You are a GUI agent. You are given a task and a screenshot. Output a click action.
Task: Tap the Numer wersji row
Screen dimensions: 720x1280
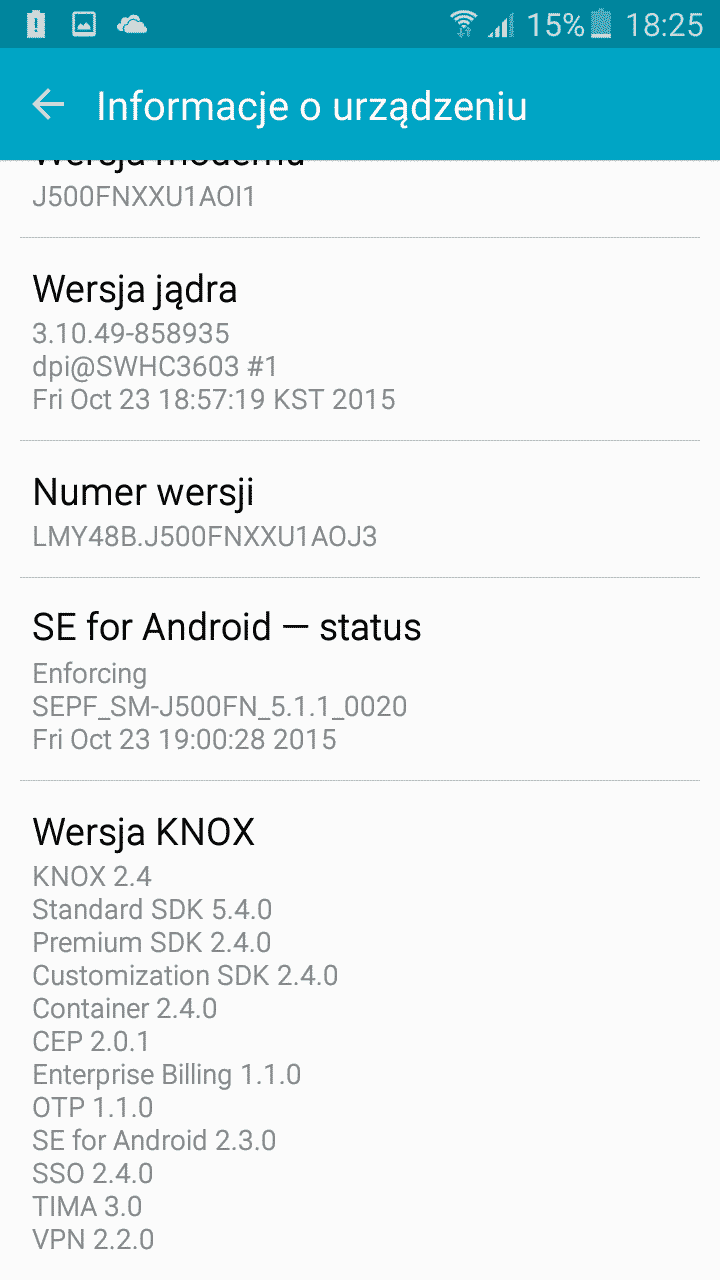(360, 512)
